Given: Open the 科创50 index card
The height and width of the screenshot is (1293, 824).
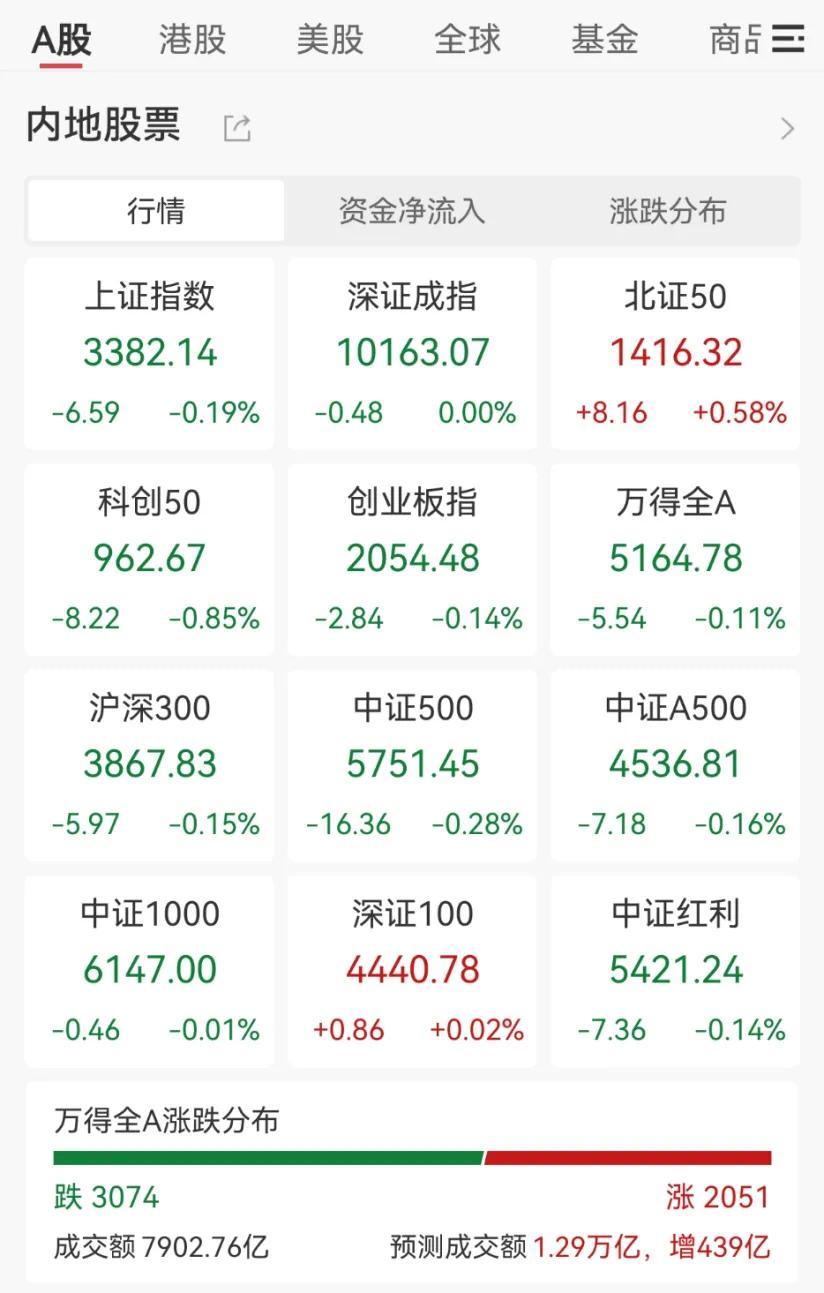Looking at the screenshot, I should 150,559.
